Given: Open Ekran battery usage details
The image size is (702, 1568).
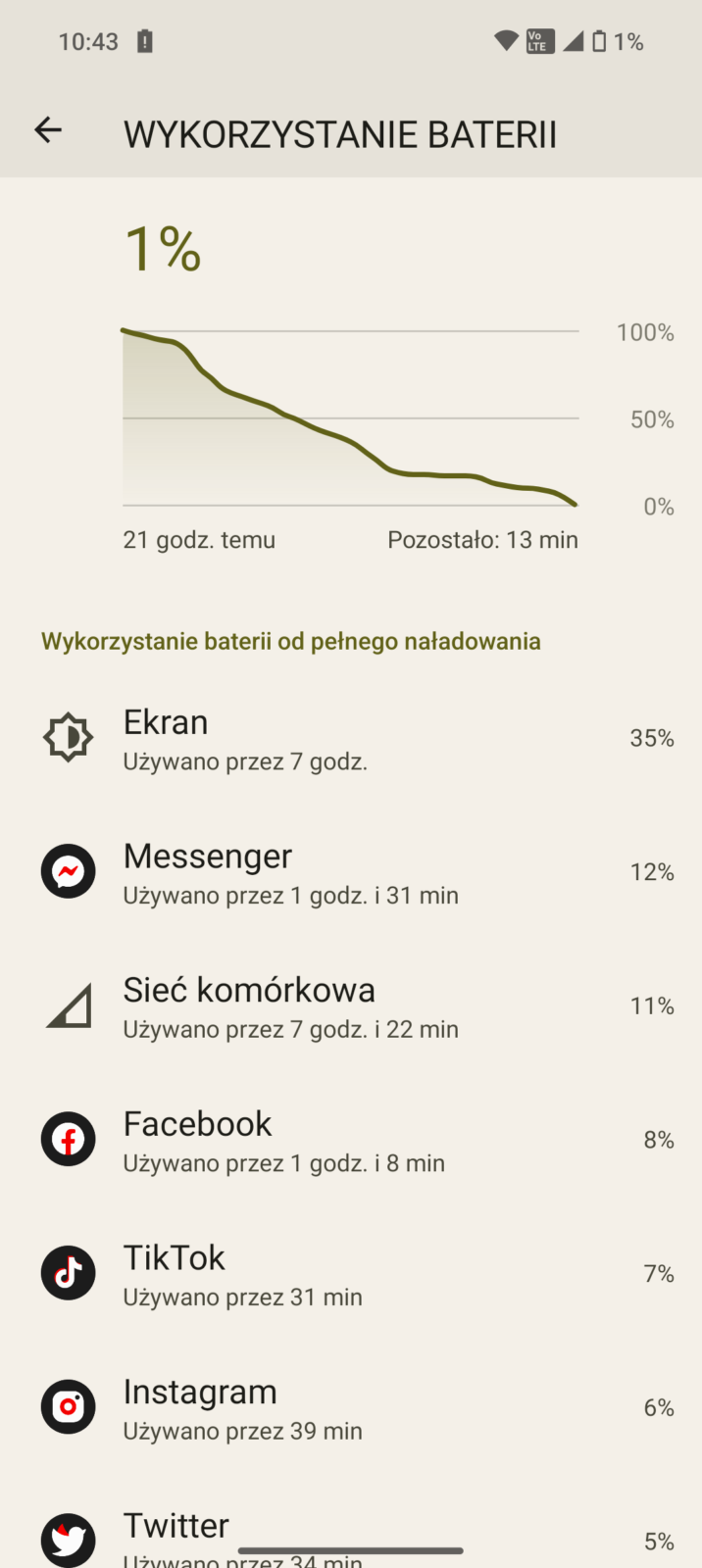Looking at the screenshot, I should coord(351,738).
